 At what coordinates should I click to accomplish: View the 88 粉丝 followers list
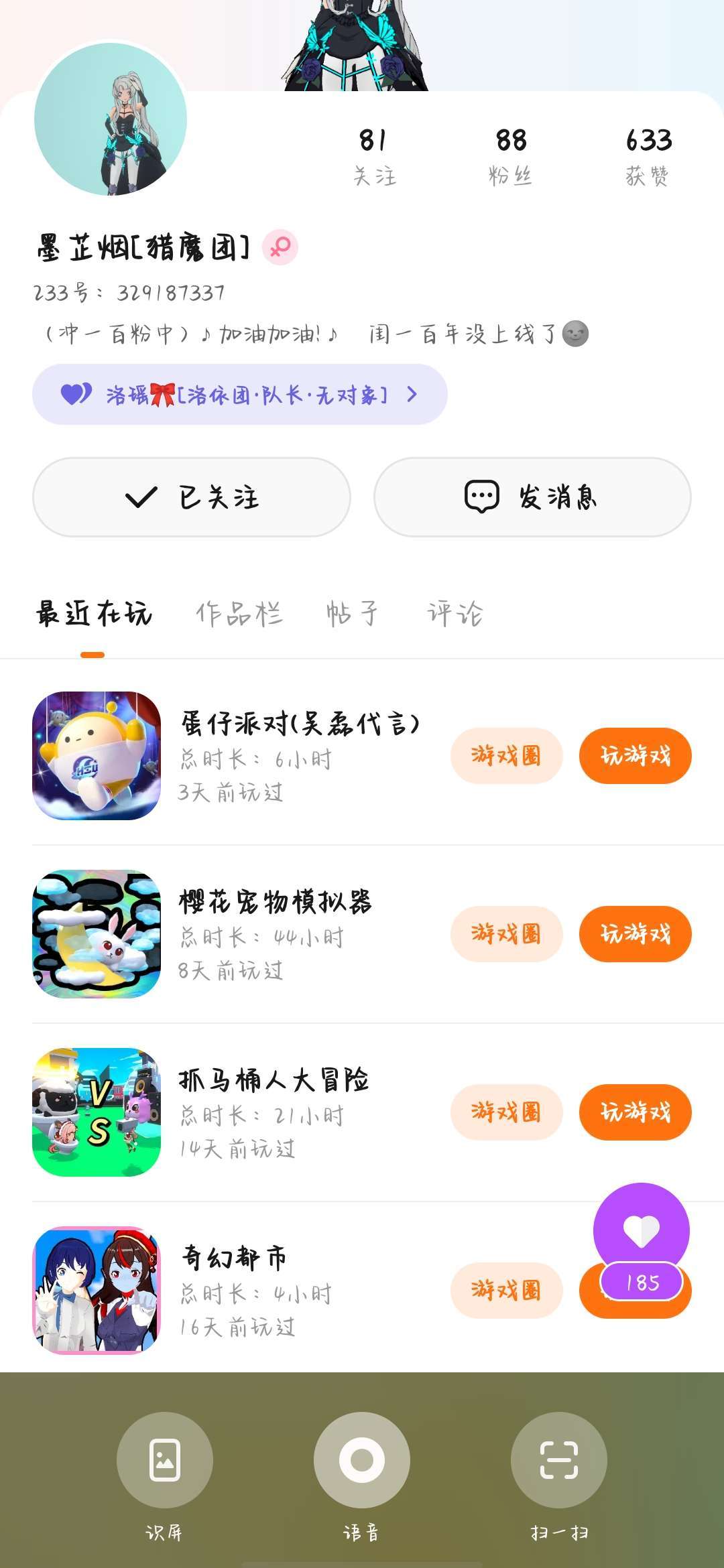(511, 157)
